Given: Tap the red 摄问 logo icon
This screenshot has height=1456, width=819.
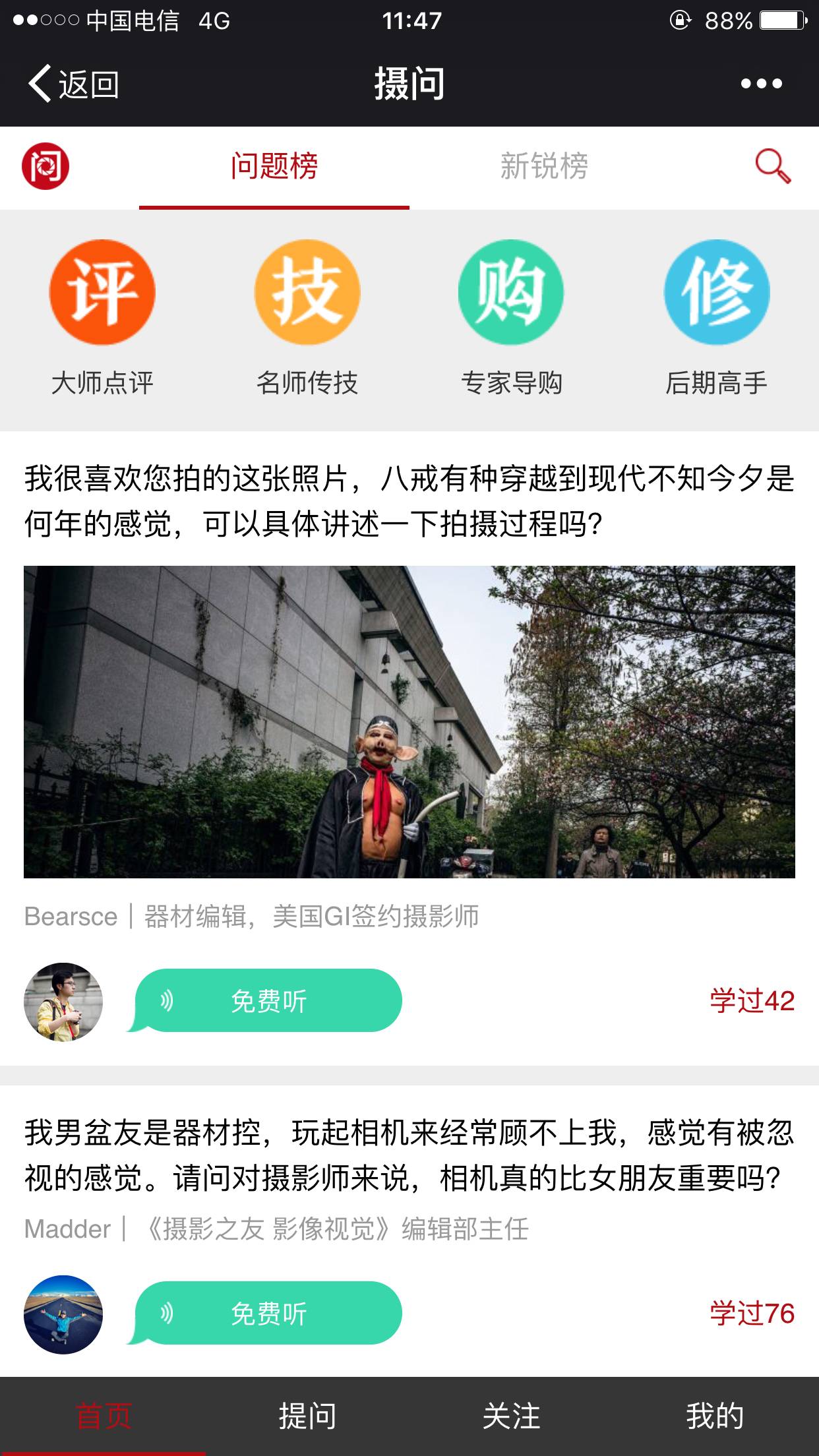Looking at the screenshot, I should [45, 166].
